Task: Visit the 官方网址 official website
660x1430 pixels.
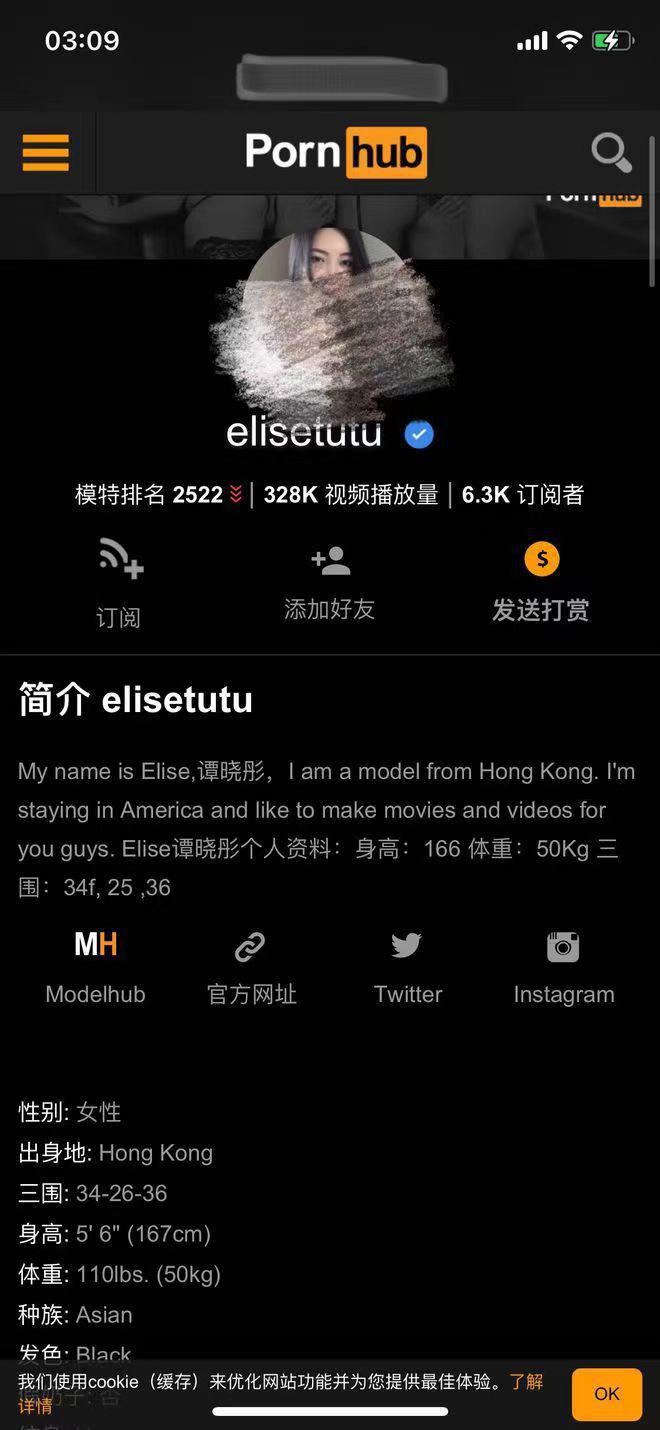Action: click(x=251, y=966)
